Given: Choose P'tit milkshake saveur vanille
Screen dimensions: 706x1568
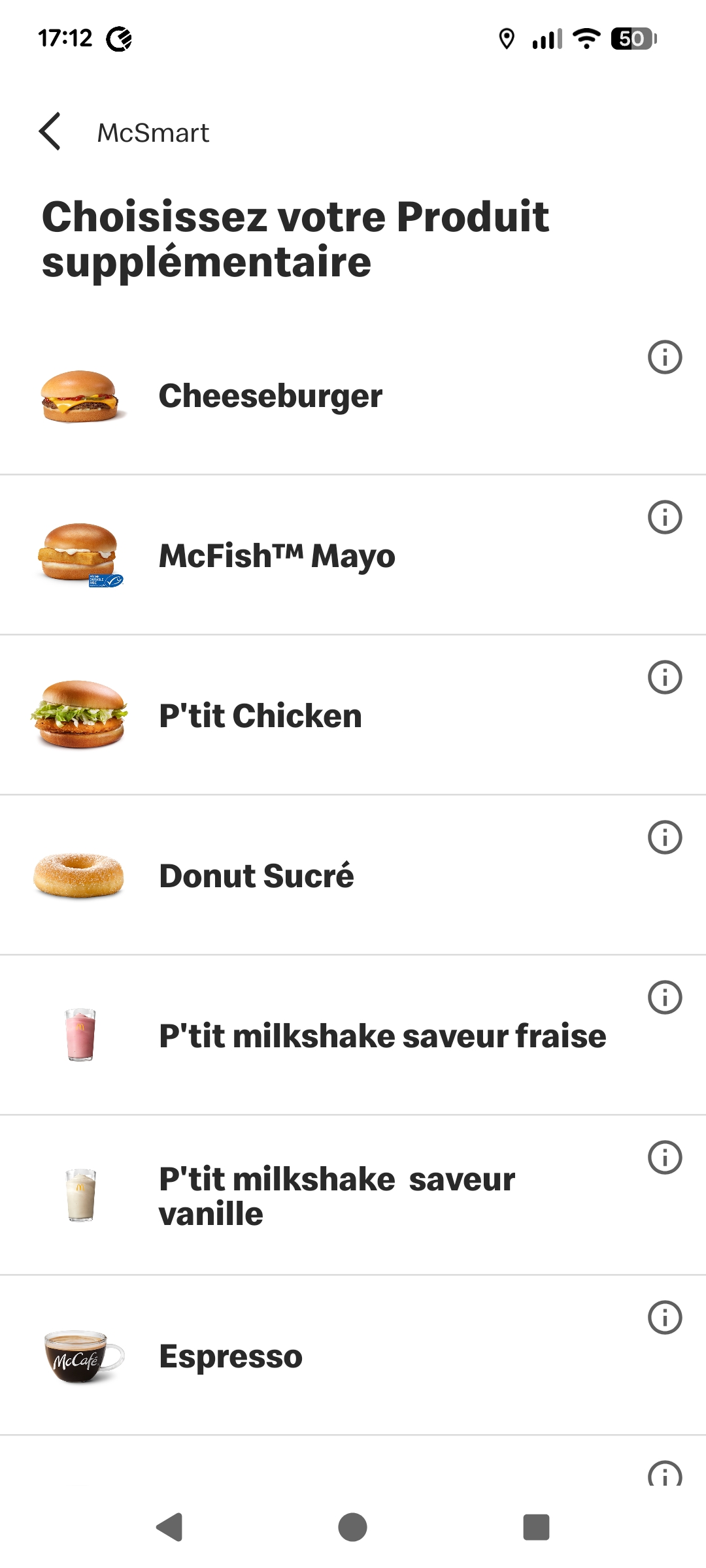Looking at the screenshot, I should [337, 1196].
